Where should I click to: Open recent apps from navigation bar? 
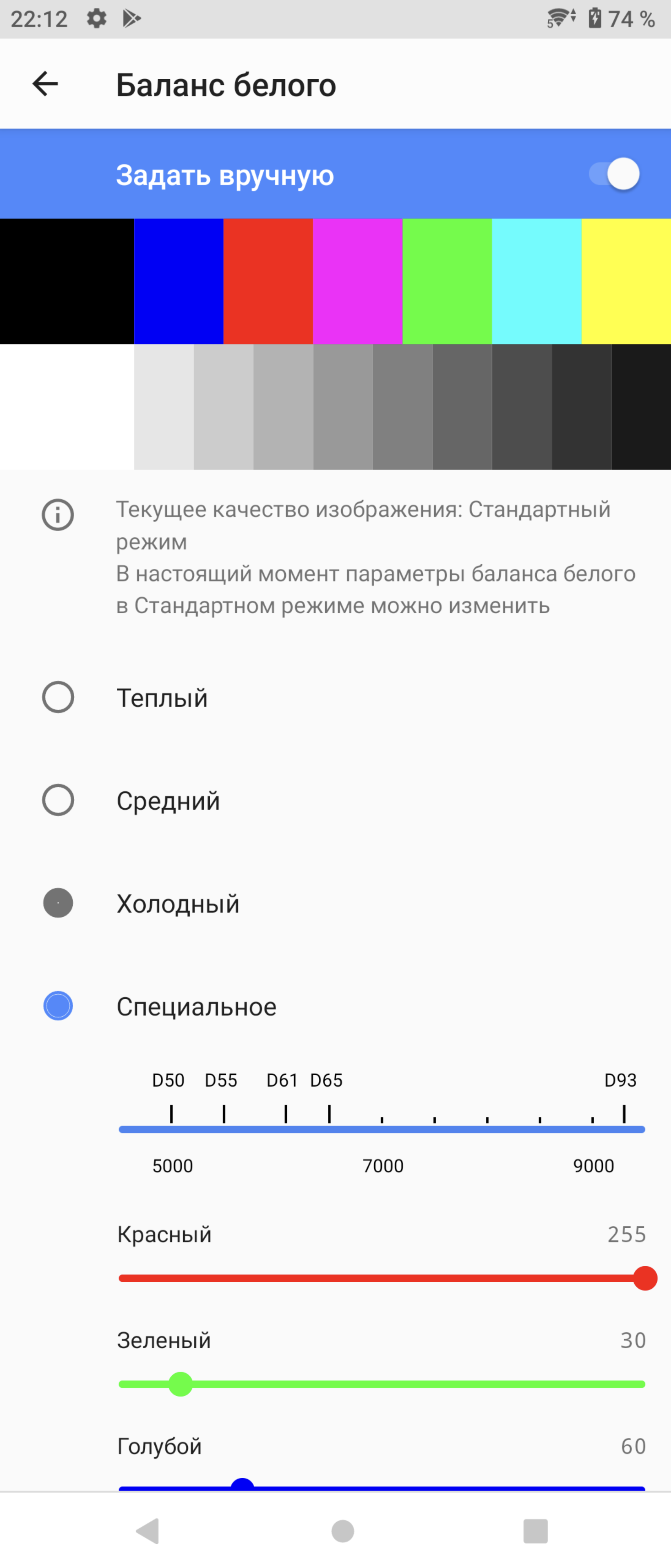pyautogui.click(x=535, y=1531)
